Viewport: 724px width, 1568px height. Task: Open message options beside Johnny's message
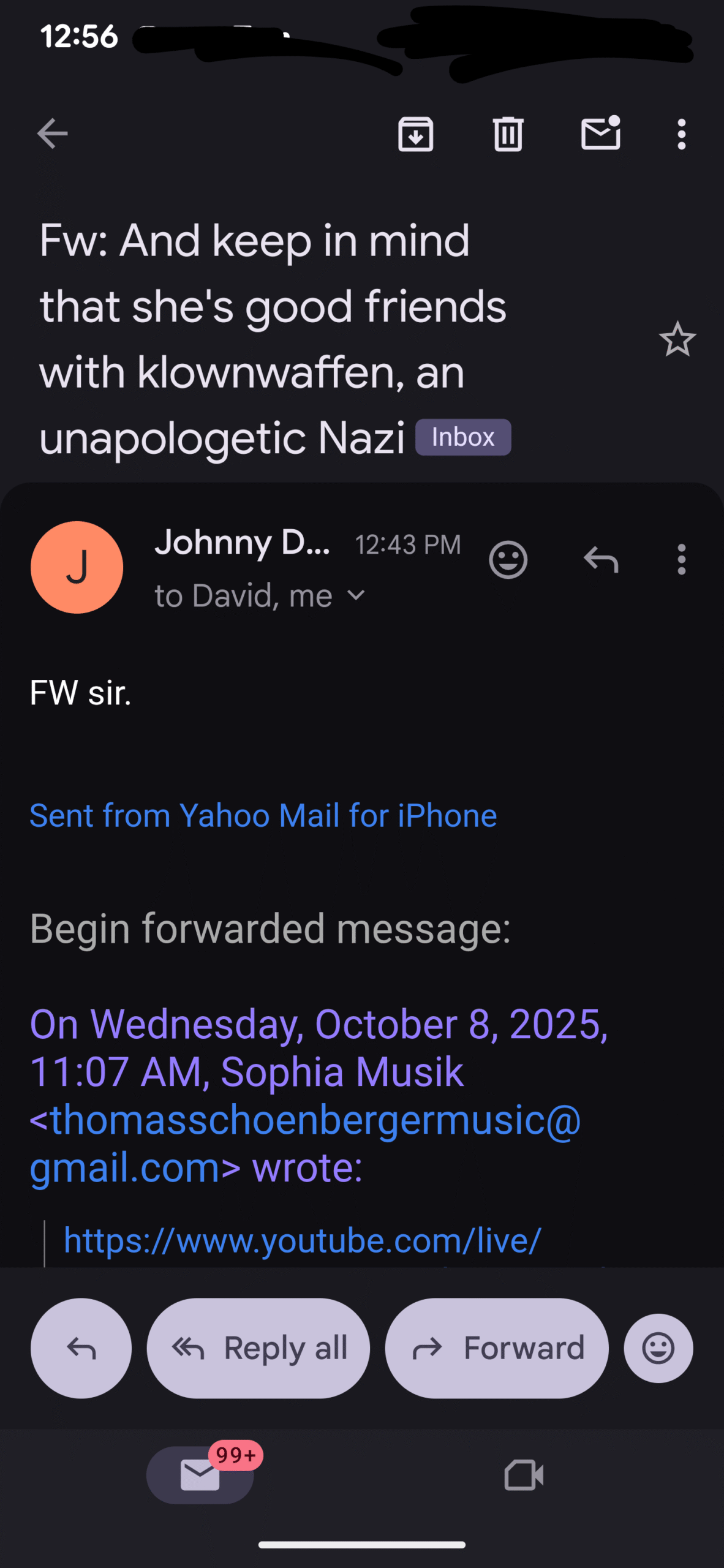coord(681,560)
